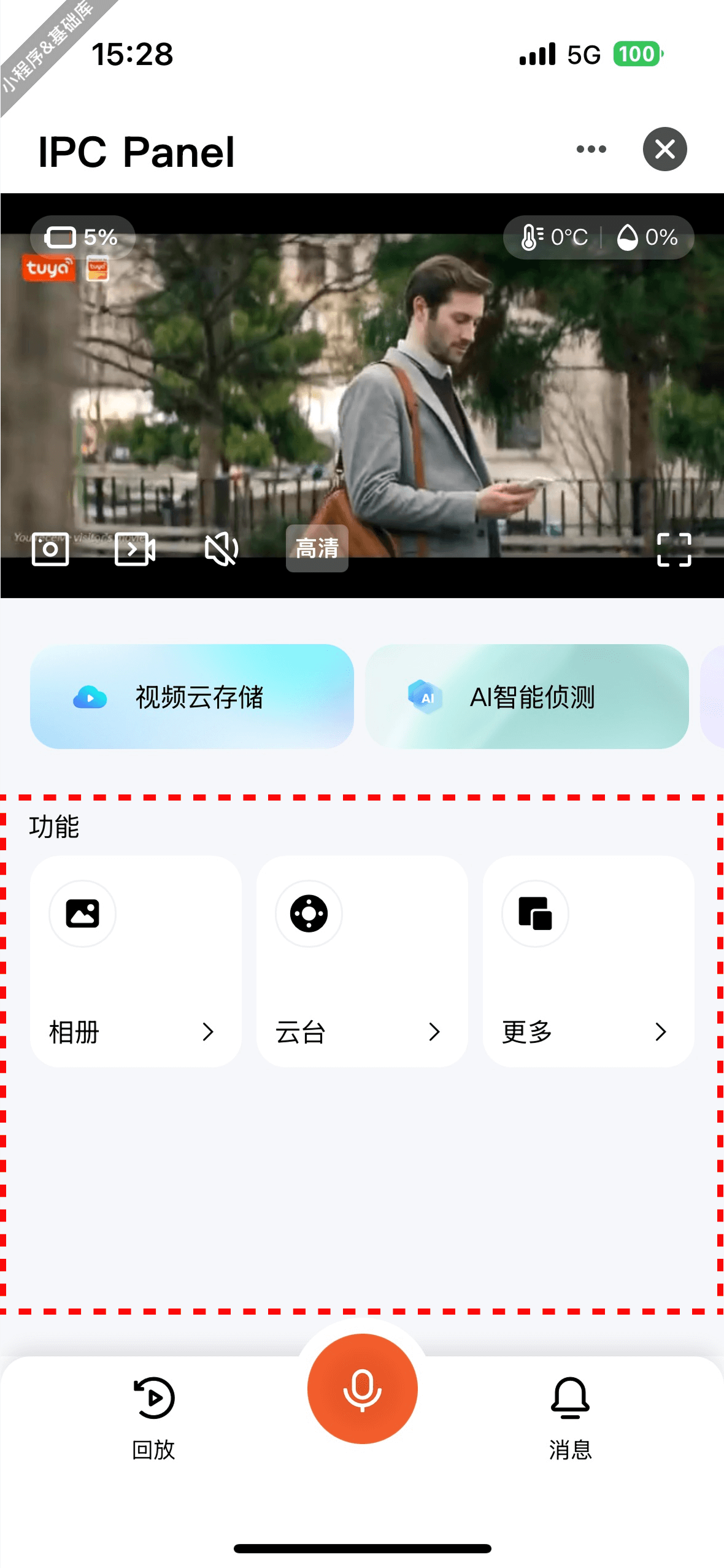Open the 更多 features card
The width and height of the screenshot is (724, 1568).
[588, 961]
